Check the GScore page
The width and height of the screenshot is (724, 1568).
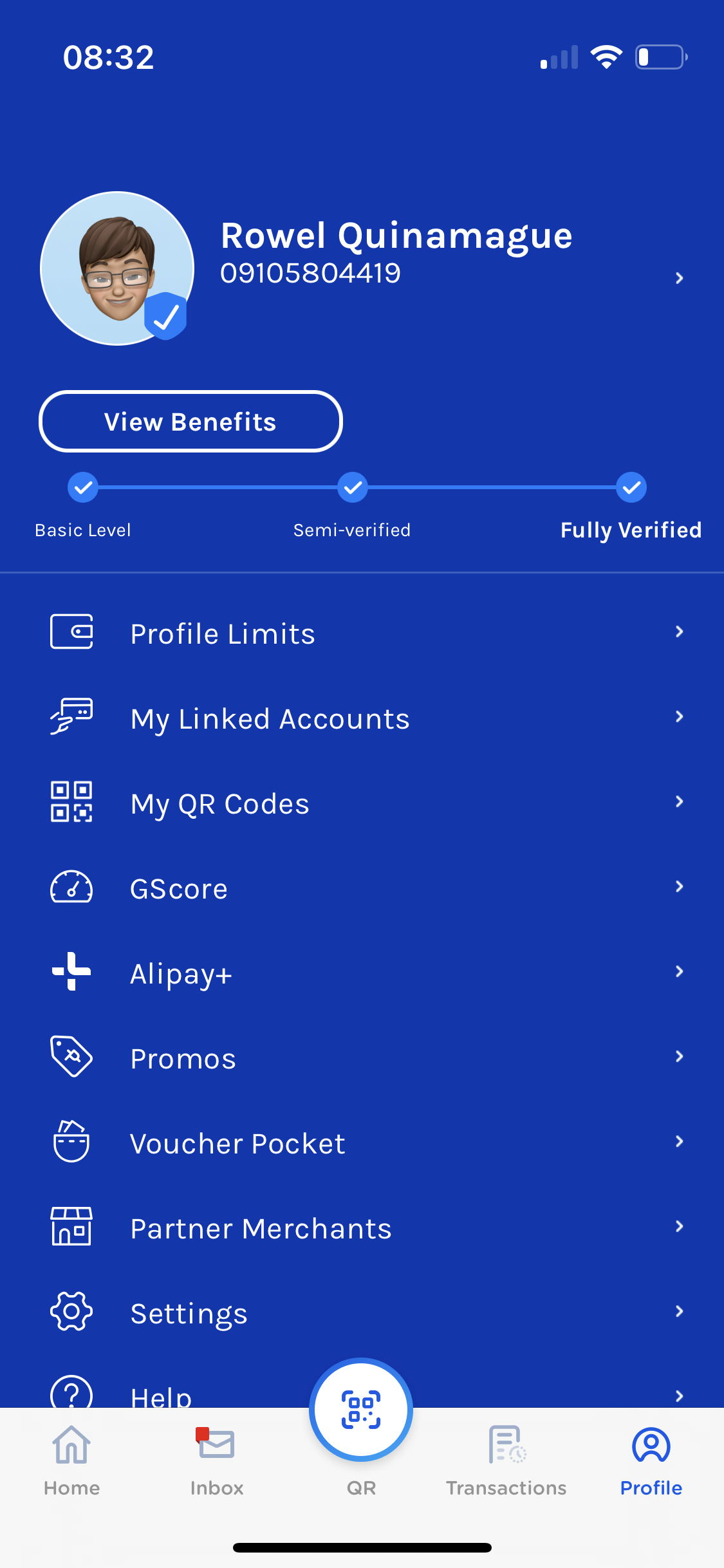362,888
